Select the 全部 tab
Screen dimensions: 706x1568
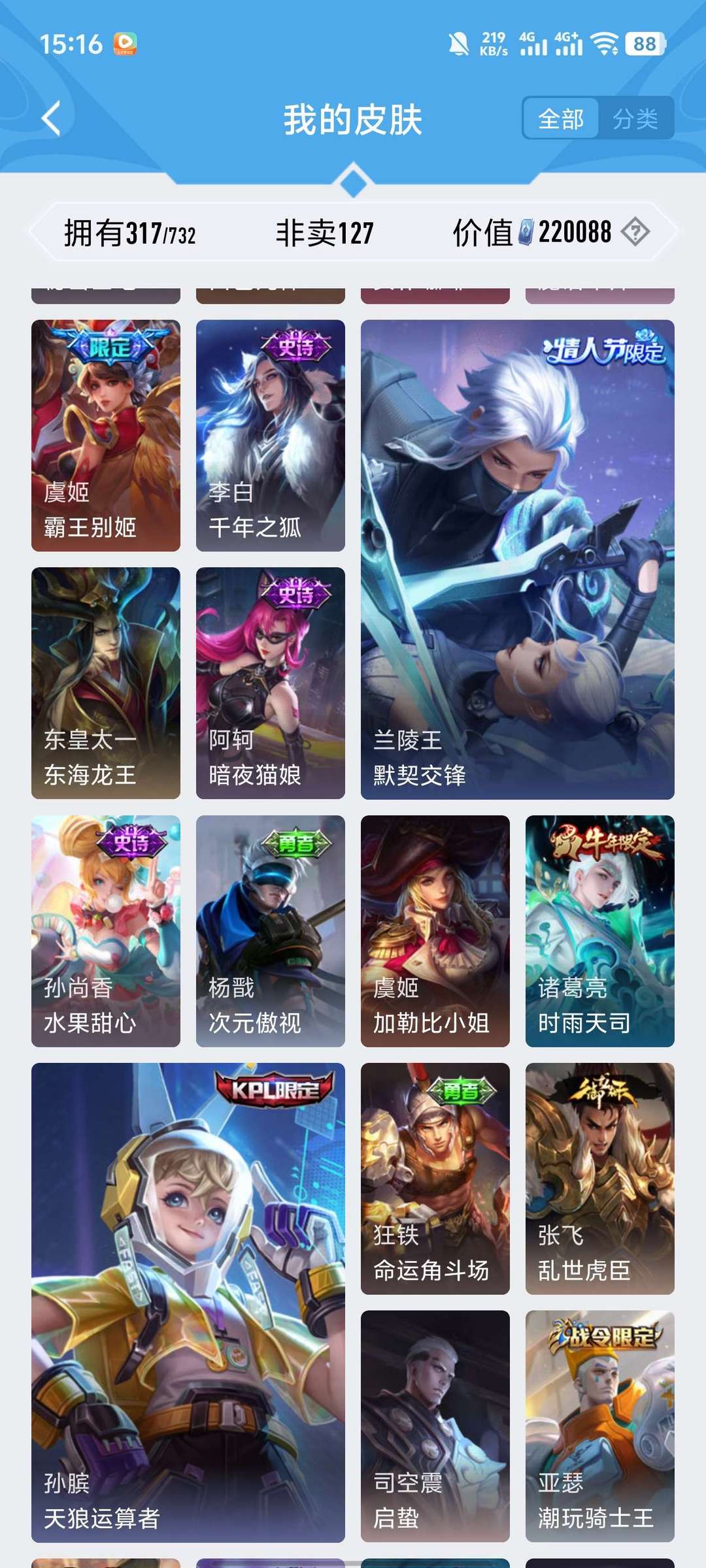pyautogui.click(x=561, y=119)
